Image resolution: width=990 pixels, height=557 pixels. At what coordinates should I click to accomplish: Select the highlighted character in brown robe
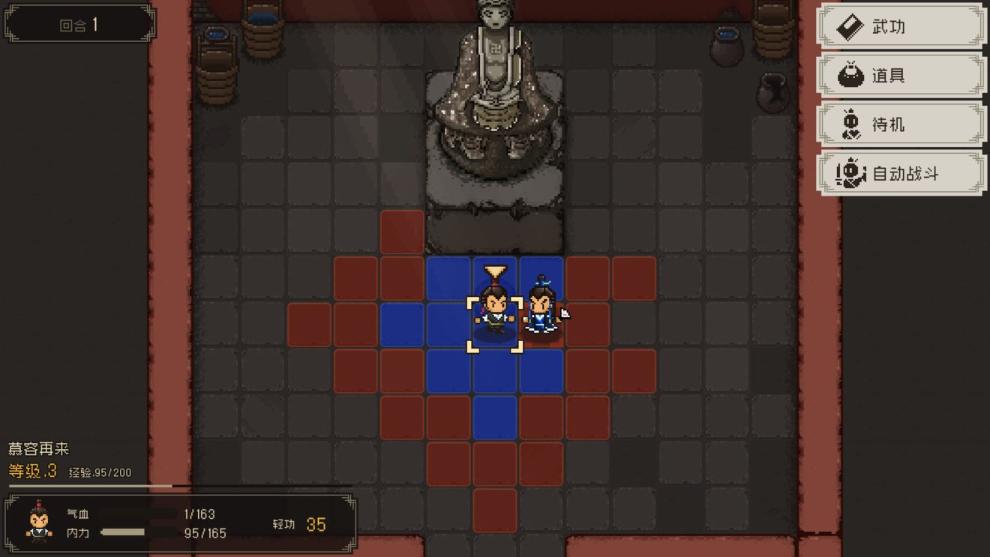[x=495, y=312]
